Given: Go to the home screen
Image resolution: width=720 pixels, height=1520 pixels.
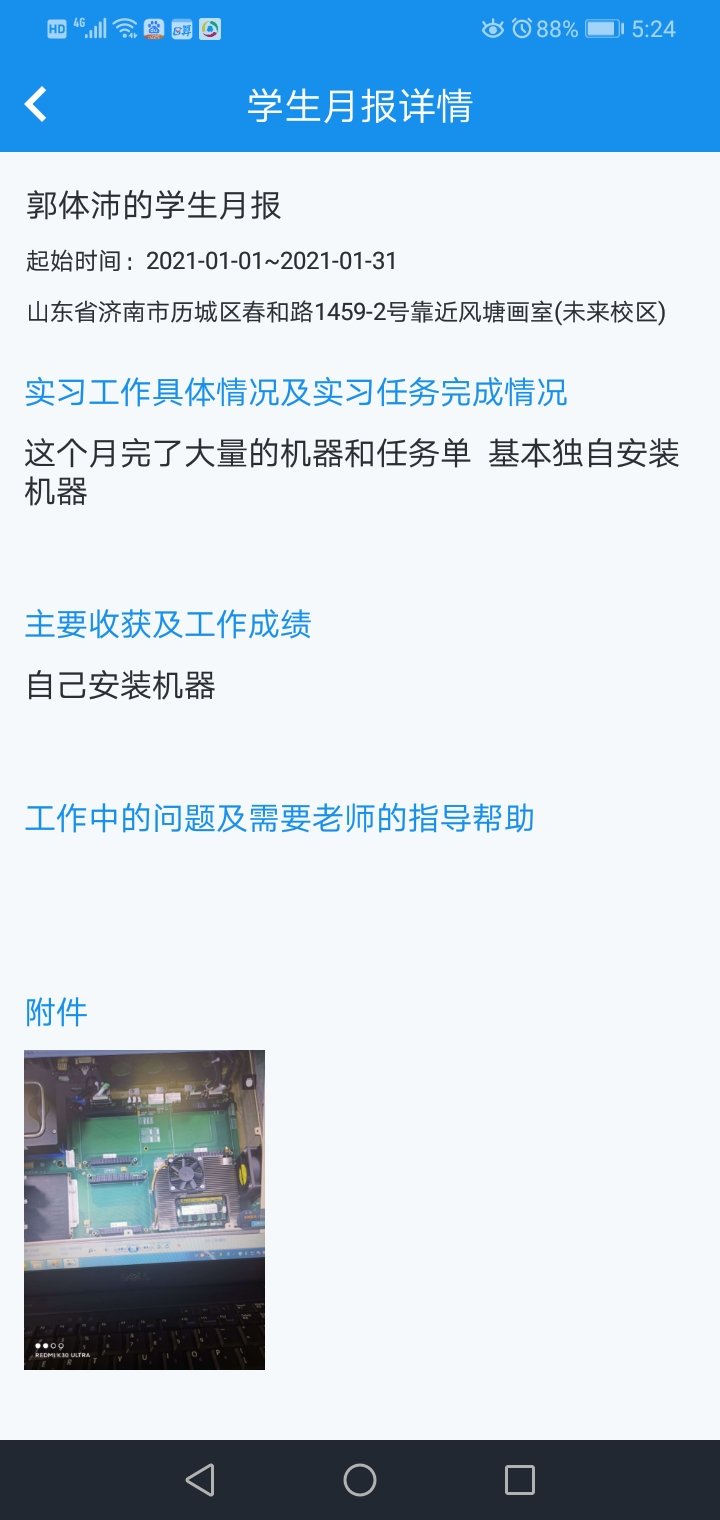Looking at the screenshot, I should [360, 1480].
